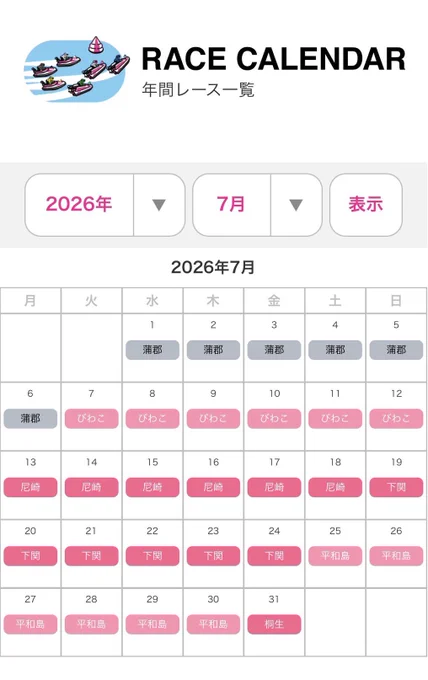The image size is (428, 680).
Task: Open the 桐生 race on July 31
Action: click(274, 624)
